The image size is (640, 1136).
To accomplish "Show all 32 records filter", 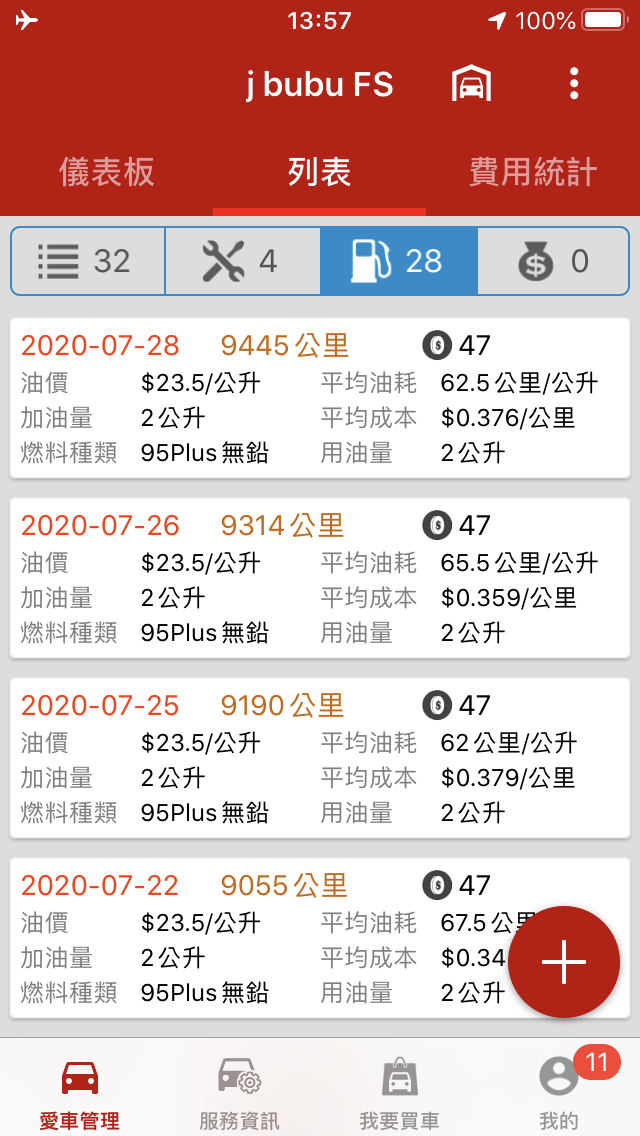I will [88, 261].
